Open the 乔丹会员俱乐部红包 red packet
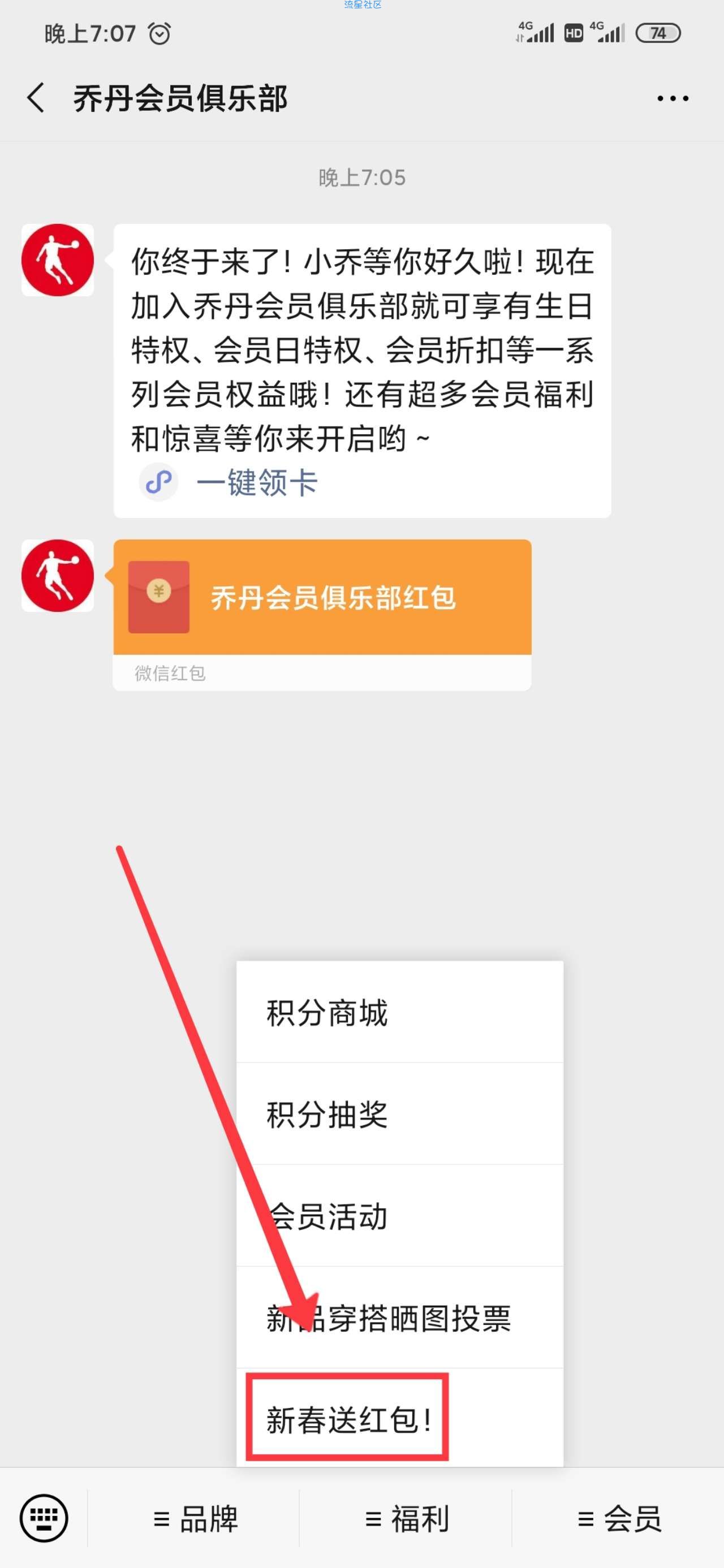This screenshot has height=1568, width=724. [322, 597]
